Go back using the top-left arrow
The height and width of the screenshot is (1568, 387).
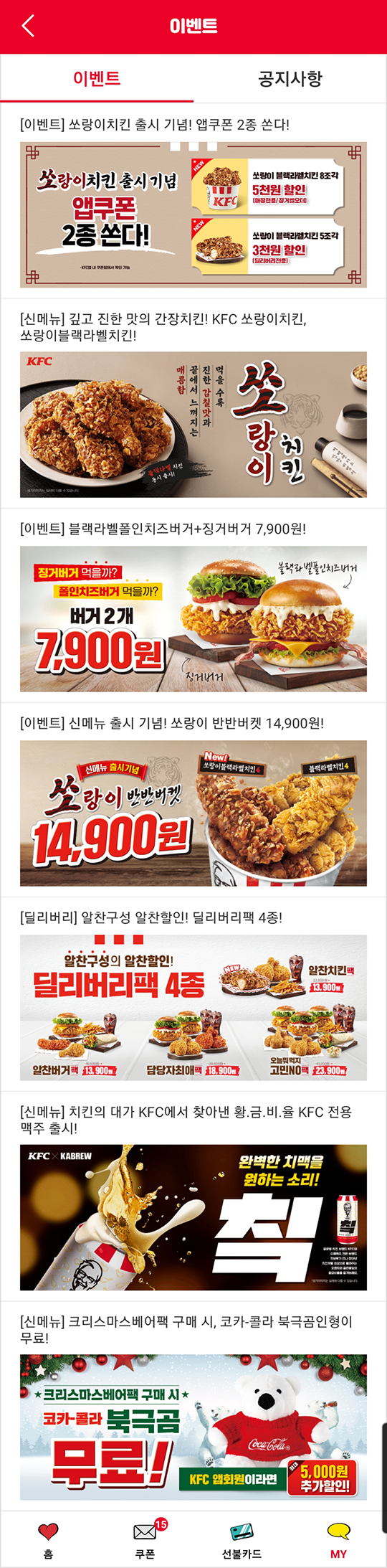click(28, 27)
